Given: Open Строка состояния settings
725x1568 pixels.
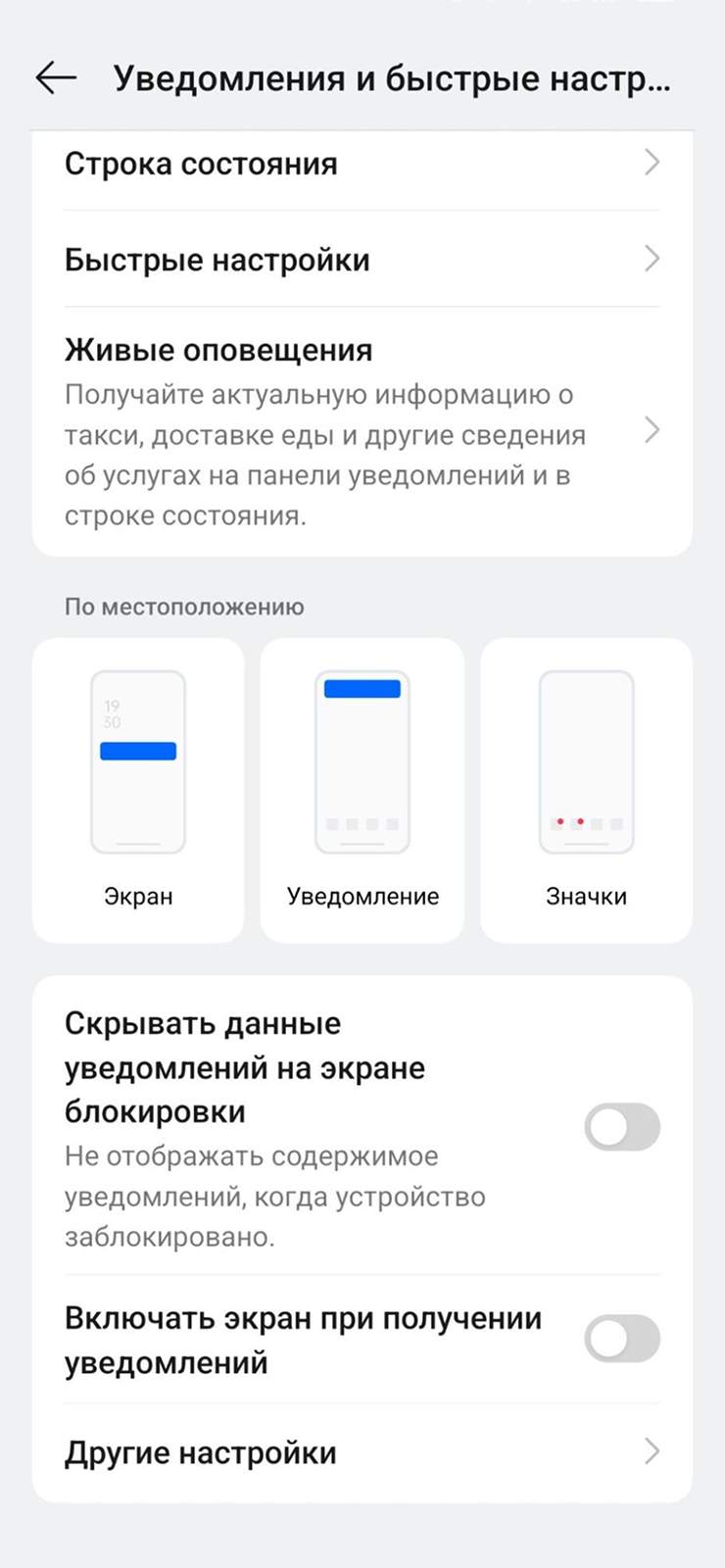Looking at the screenshot, I should click(x=362, y=164).
